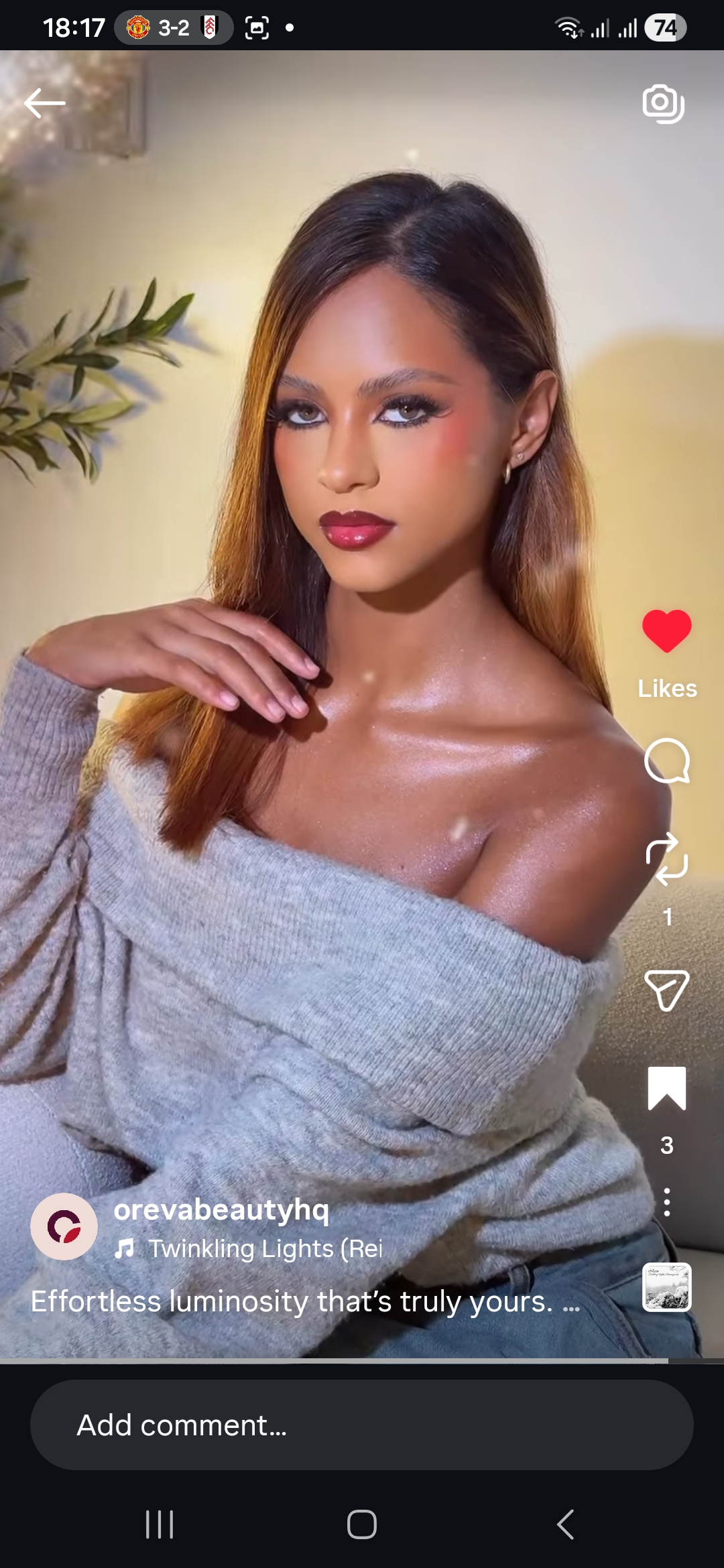This screenshot has width=724, height=1568.
Task: Tap the Add comment field
Action: (362, 1425)
